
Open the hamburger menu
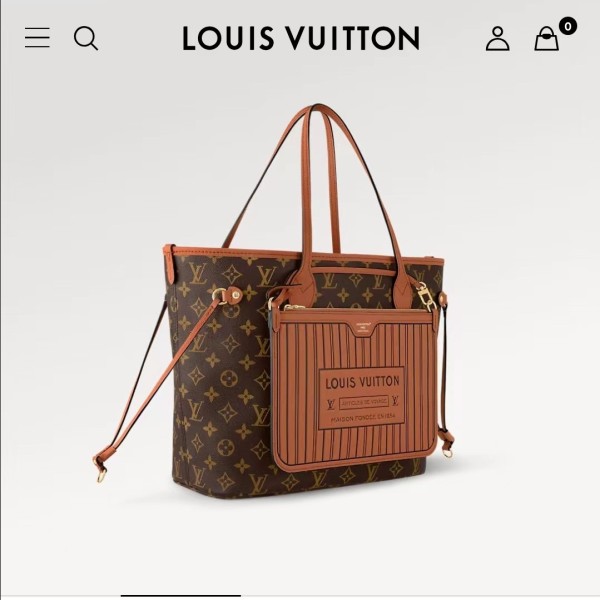click(x=37, y=38)
